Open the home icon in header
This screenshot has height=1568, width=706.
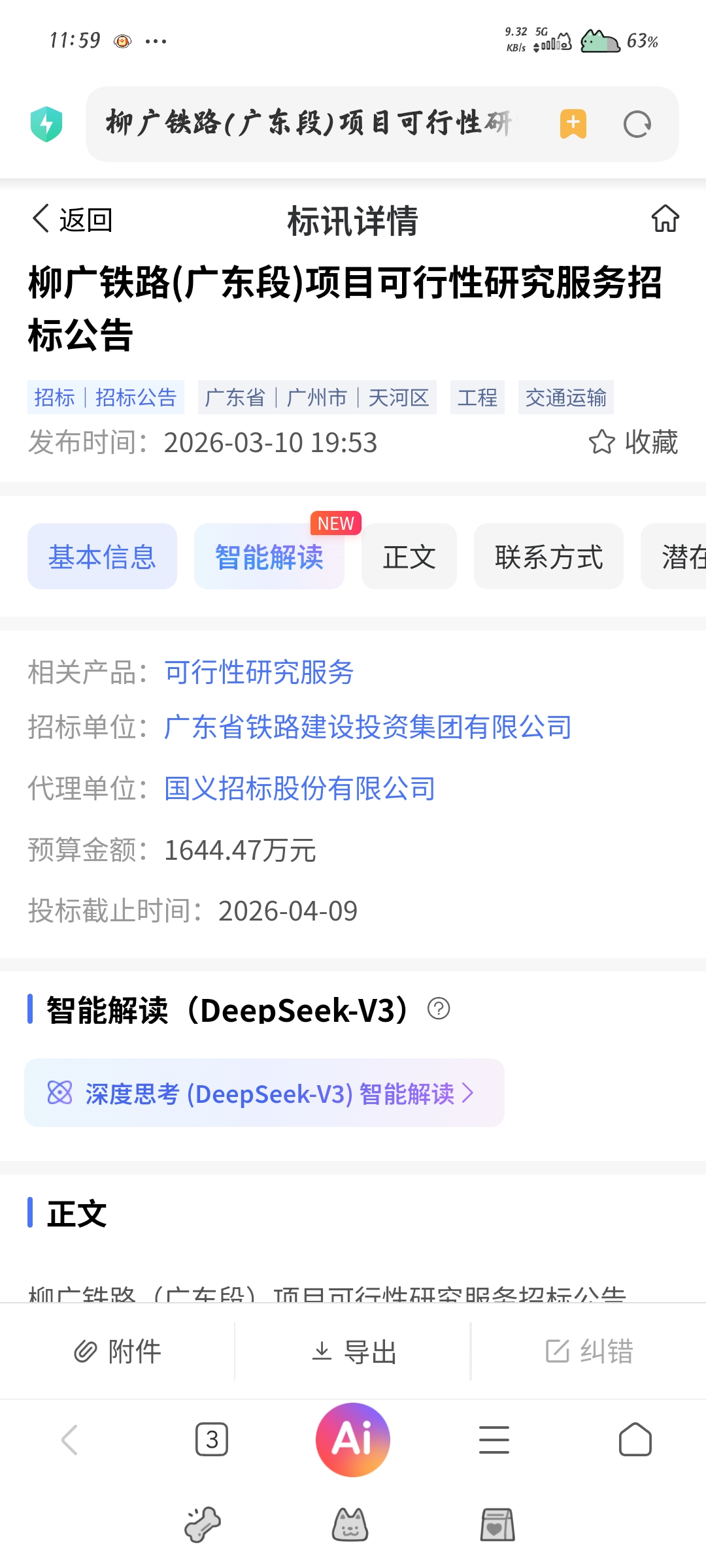pos(665,219)
